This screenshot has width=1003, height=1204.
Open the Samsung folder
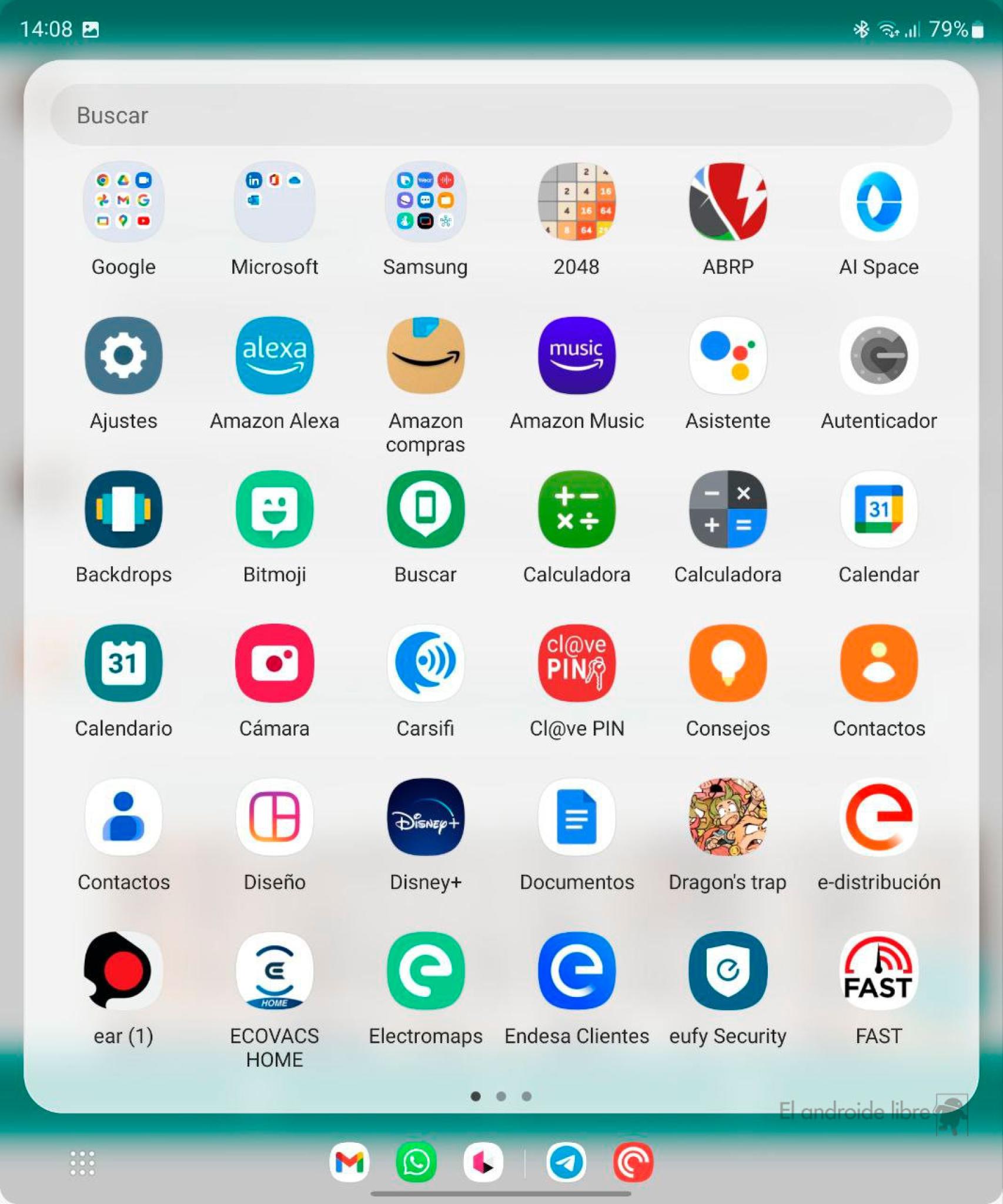coord(425,202)
